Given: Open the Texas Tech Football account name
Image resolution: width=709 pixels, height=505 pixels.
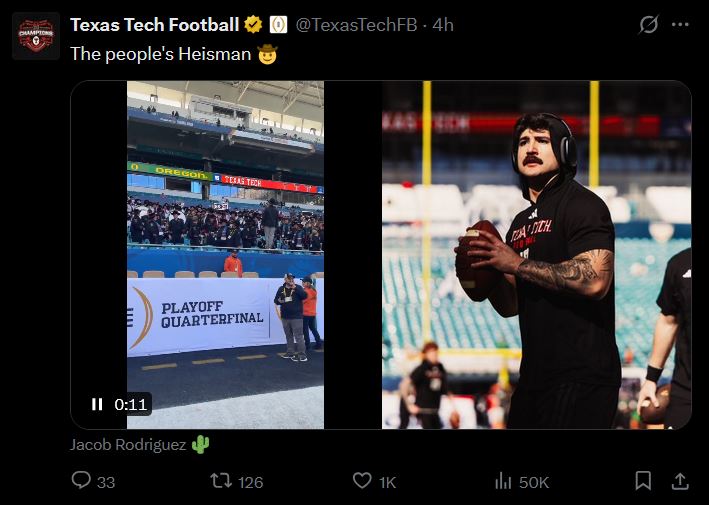Looking at the screenshot, I should (154, 25).
